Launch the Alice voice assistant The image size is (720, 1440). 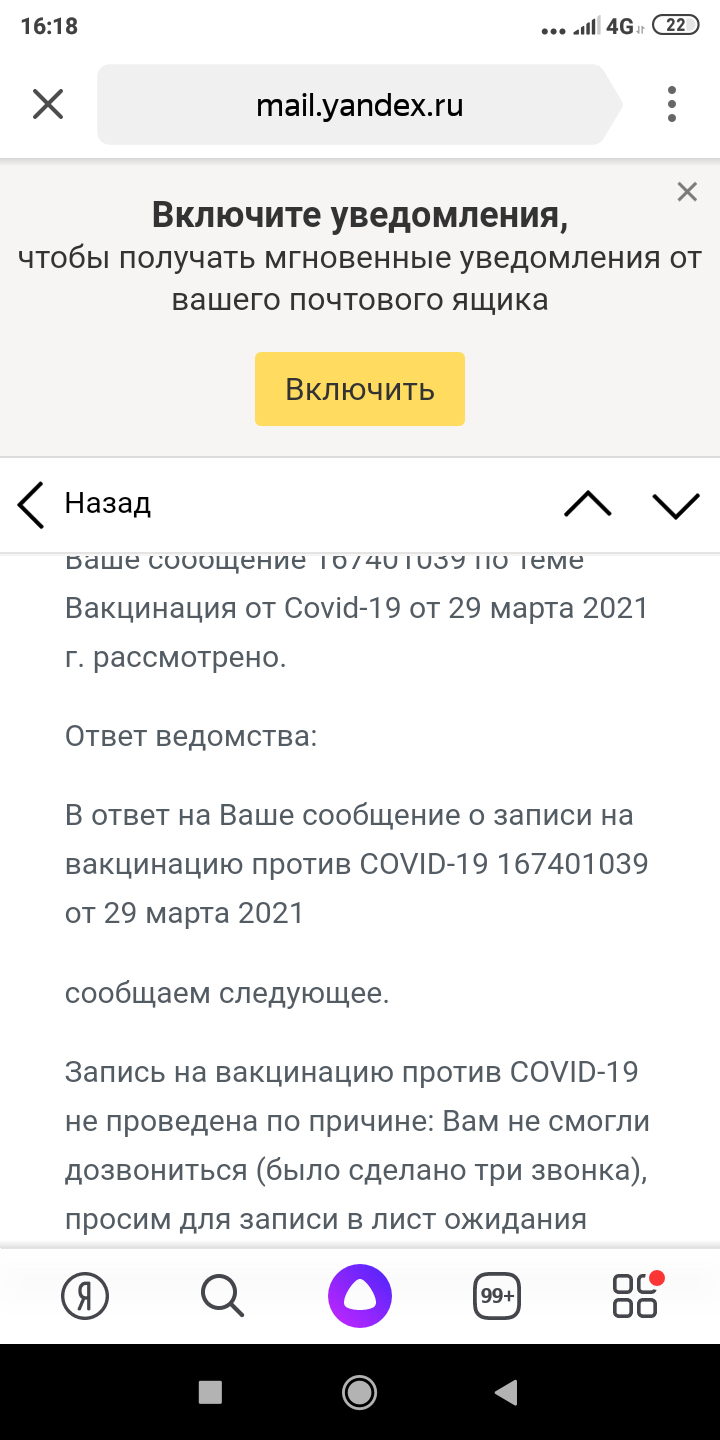click(x=360, y=1296)
